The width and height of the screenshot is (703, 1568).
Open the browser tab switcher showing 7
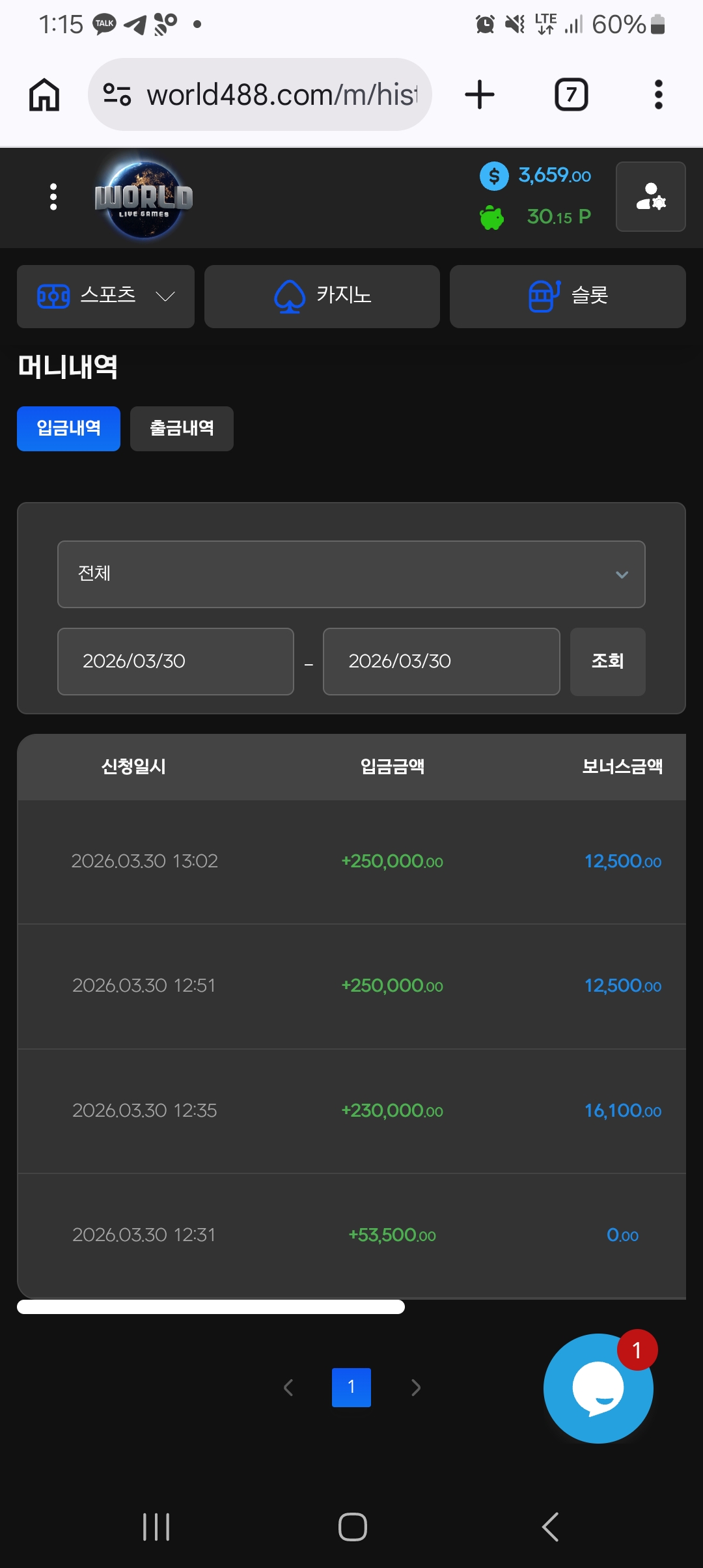(570, 93)
